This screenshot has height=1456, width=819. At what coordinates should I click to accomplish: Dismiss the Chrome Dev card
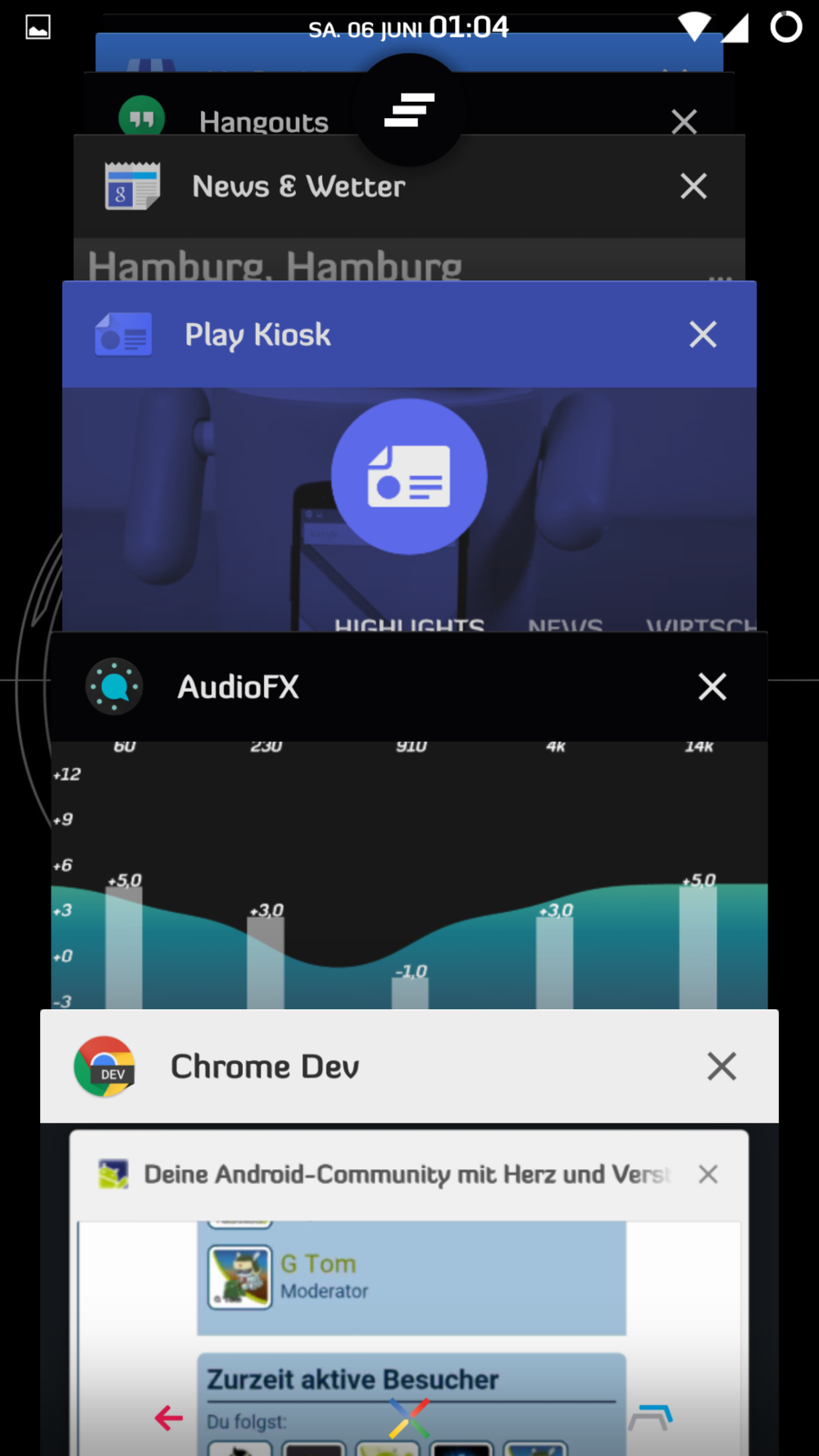click(721, 1067)
